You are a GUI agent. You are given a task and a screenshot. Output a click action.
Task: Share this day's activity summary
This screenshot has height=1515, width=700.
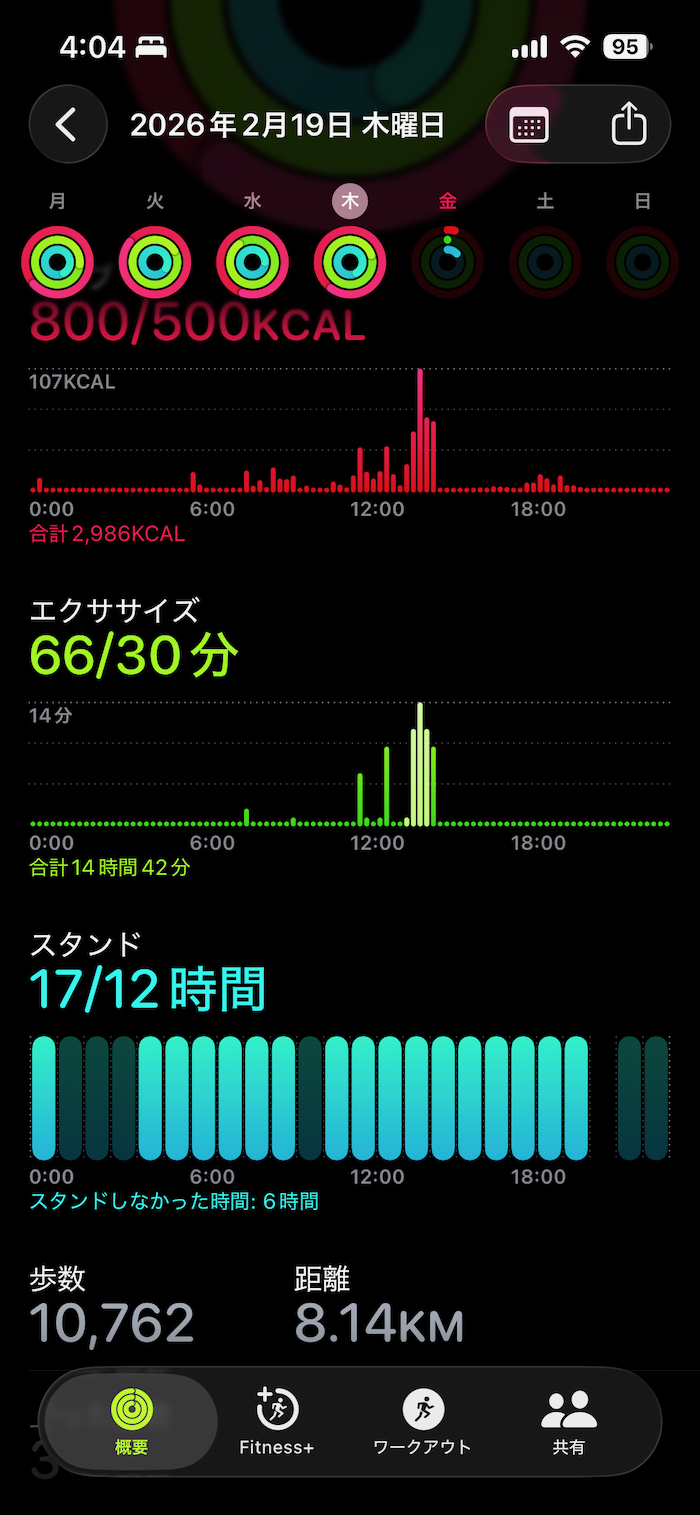coord(628,125)
